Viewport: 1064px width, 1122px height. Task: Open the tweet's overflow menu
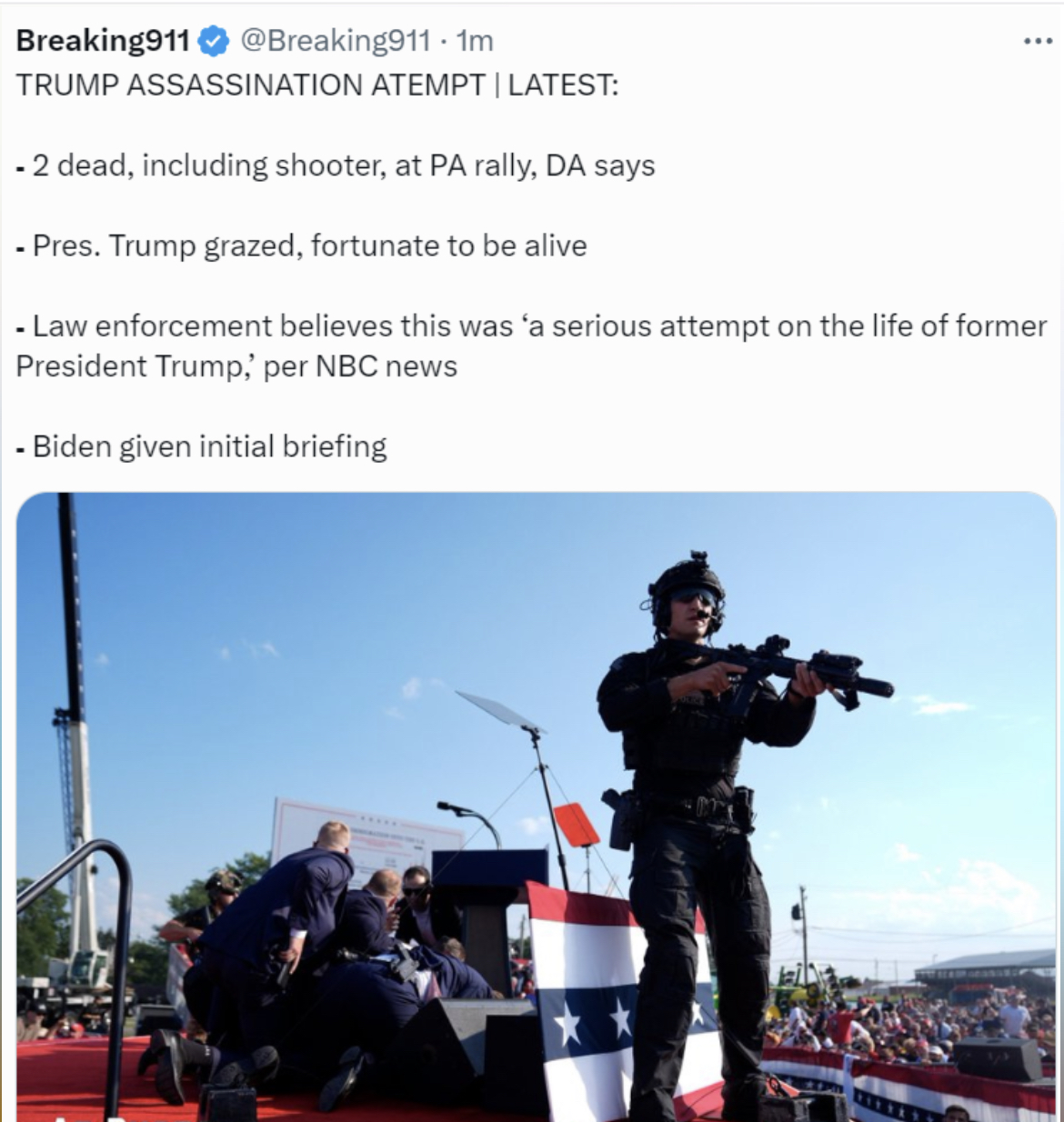click(1038, 42)
